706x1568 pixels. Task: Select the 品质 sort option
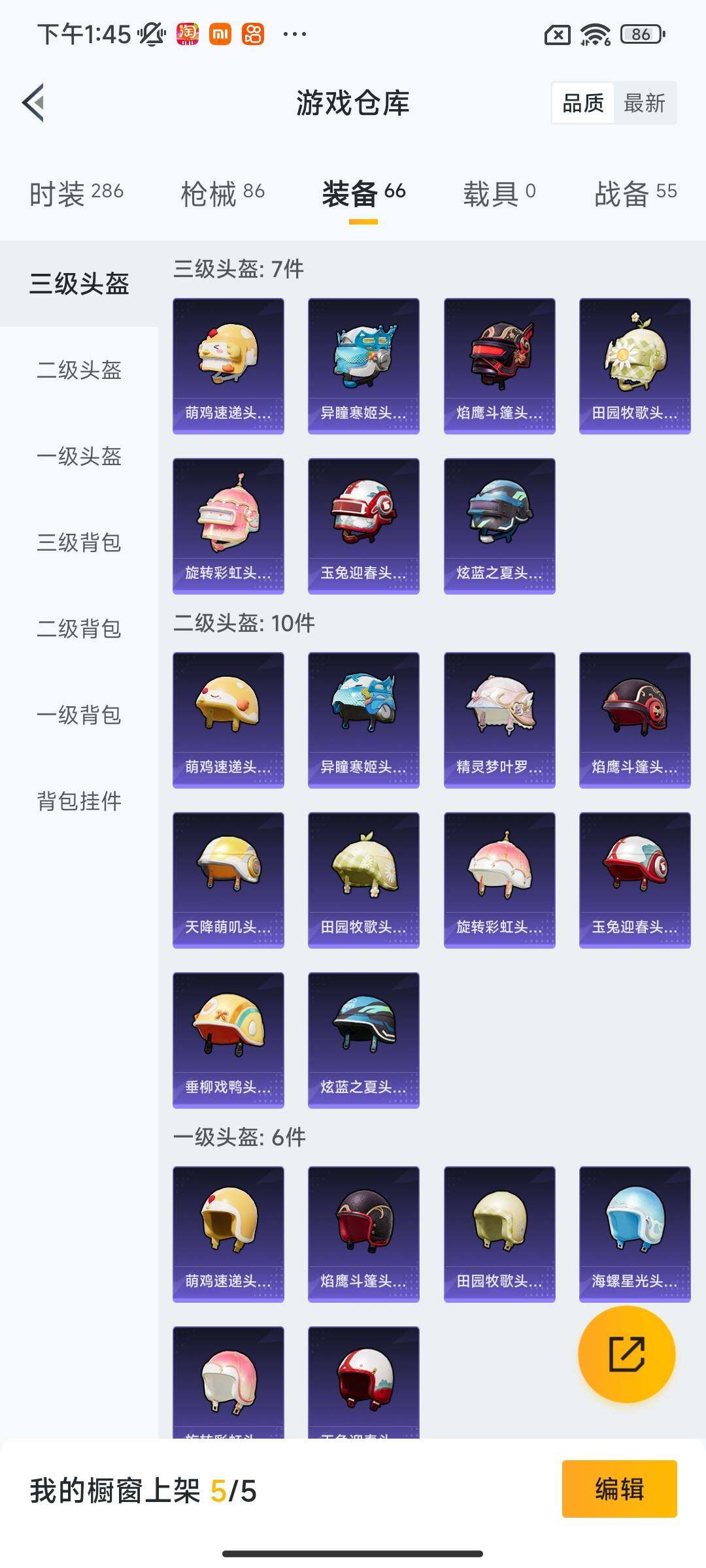click(583, 103)
